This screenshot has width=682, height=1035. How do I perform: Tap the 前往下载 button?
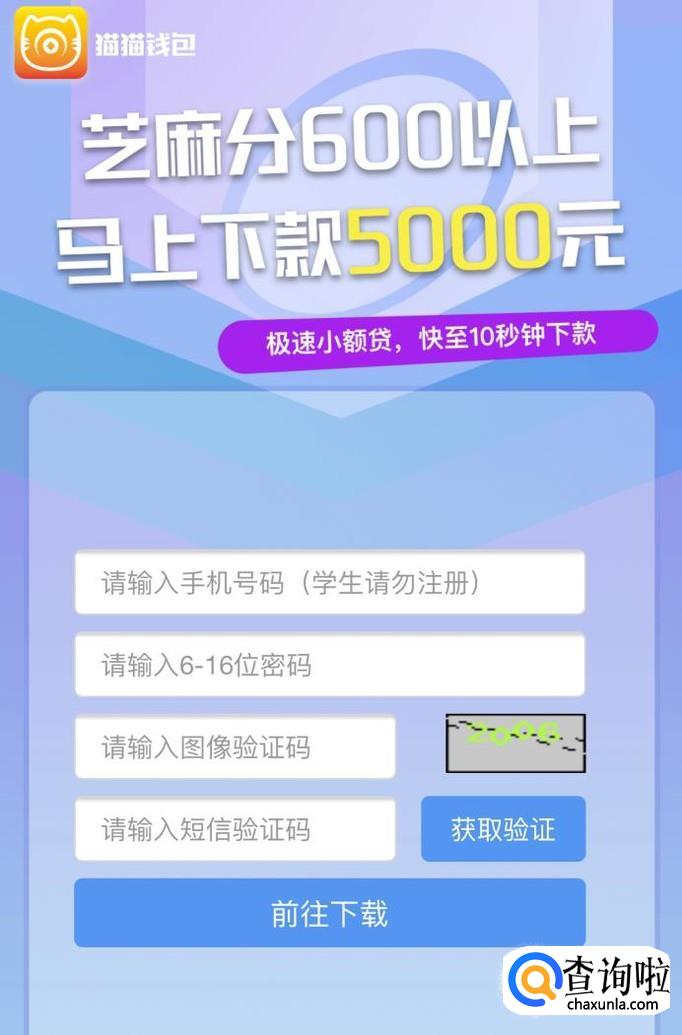(x=329, y=913)
